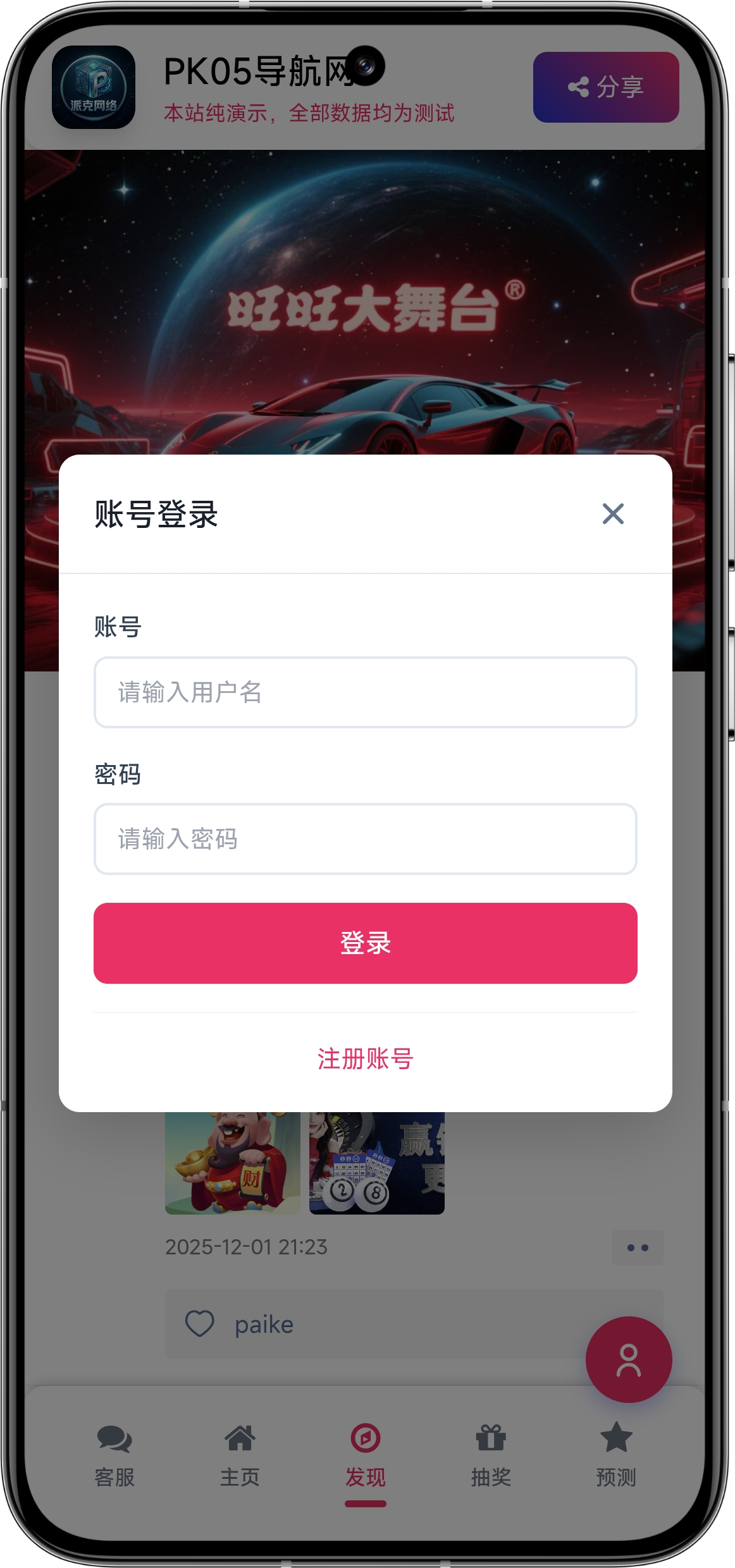Tap the 分享 share button

605,88
